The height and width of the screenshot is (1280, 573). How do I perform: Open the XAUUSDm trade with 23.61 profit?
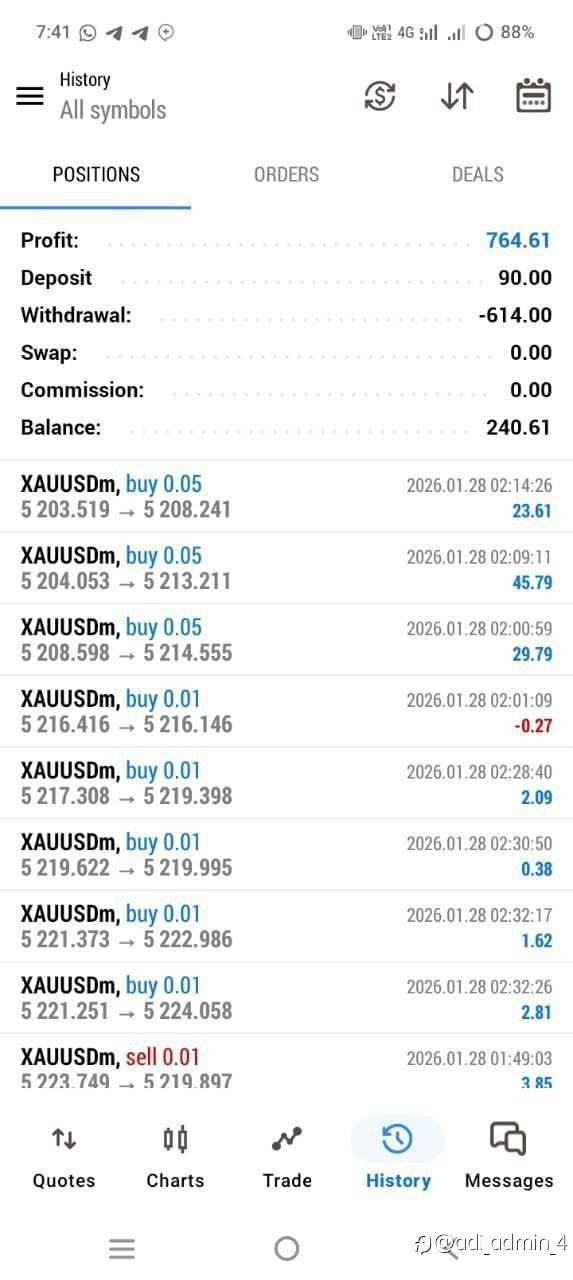[x=286, y=497]
